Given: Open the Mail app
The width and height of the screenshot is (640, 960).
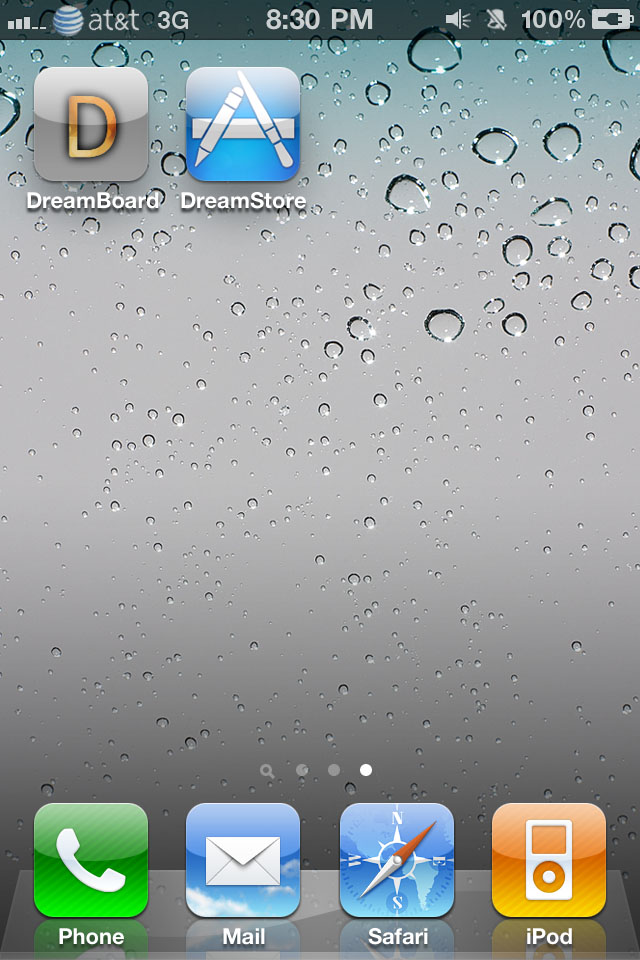Looking at the screenshot, I should pos(243,860).
